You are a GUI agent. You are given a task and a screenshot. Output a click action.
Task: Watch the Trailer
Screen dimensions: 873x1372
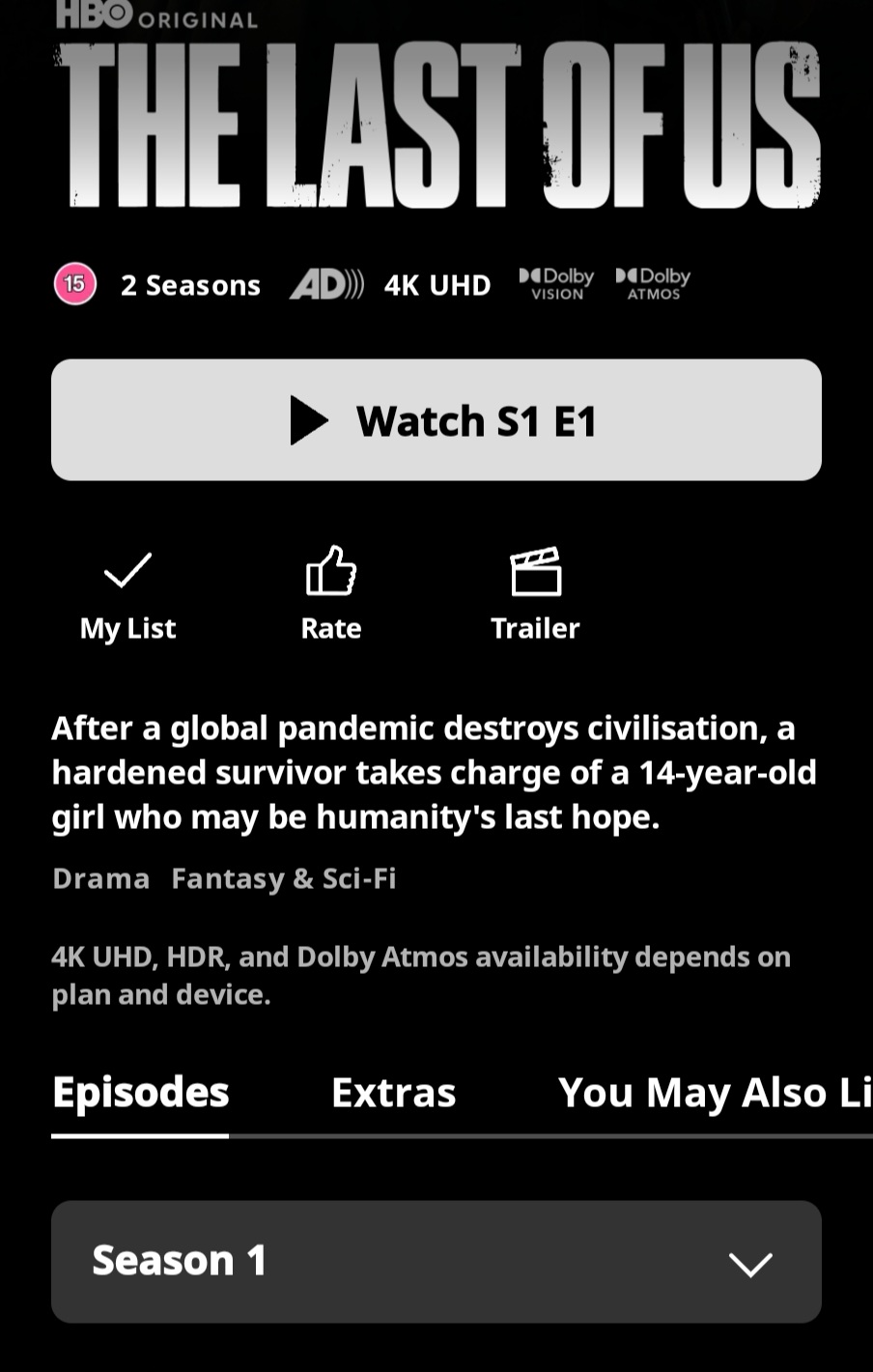coord(535,591)
